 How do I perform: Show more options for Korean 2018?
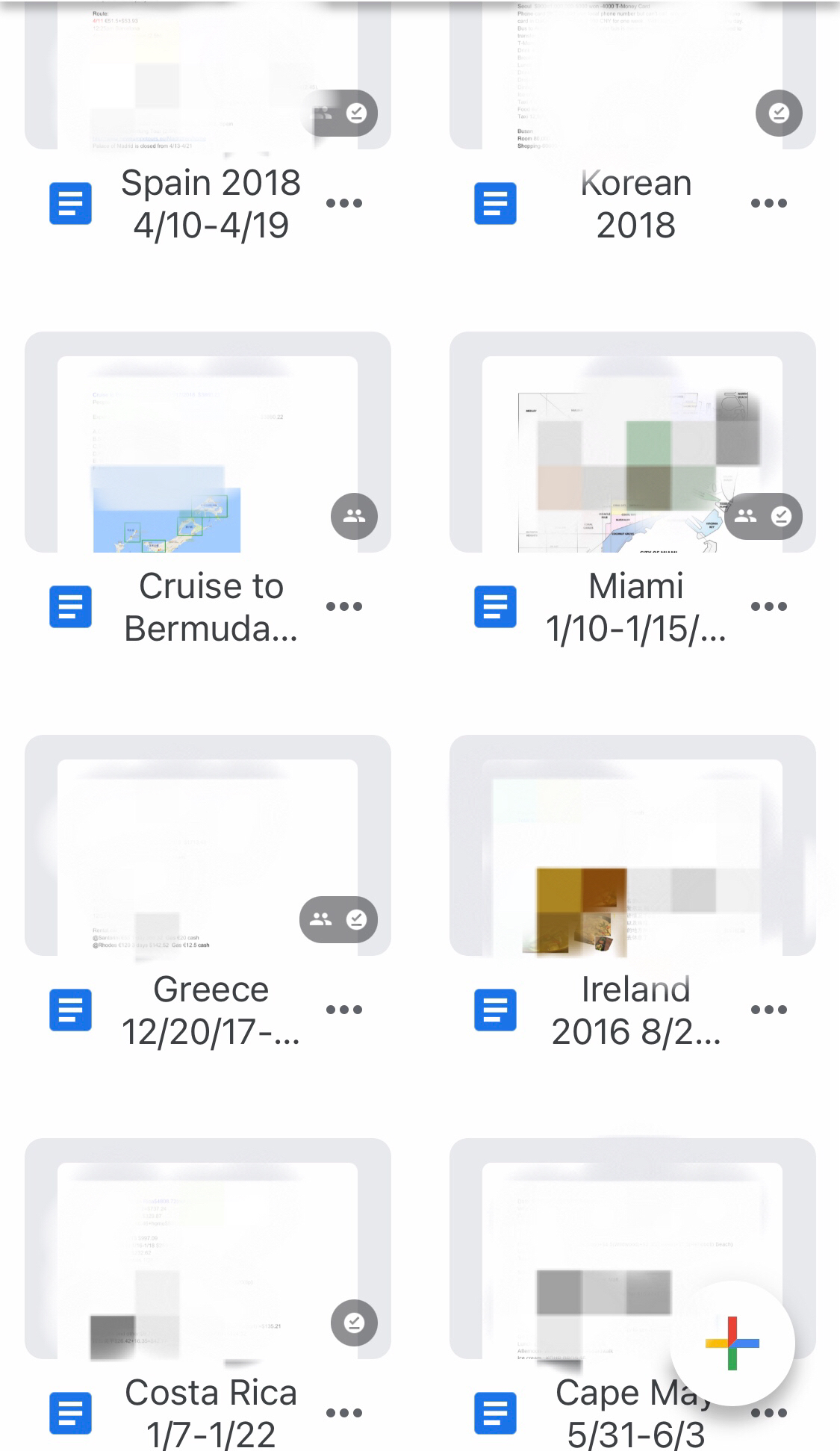[x=769, y=203]
